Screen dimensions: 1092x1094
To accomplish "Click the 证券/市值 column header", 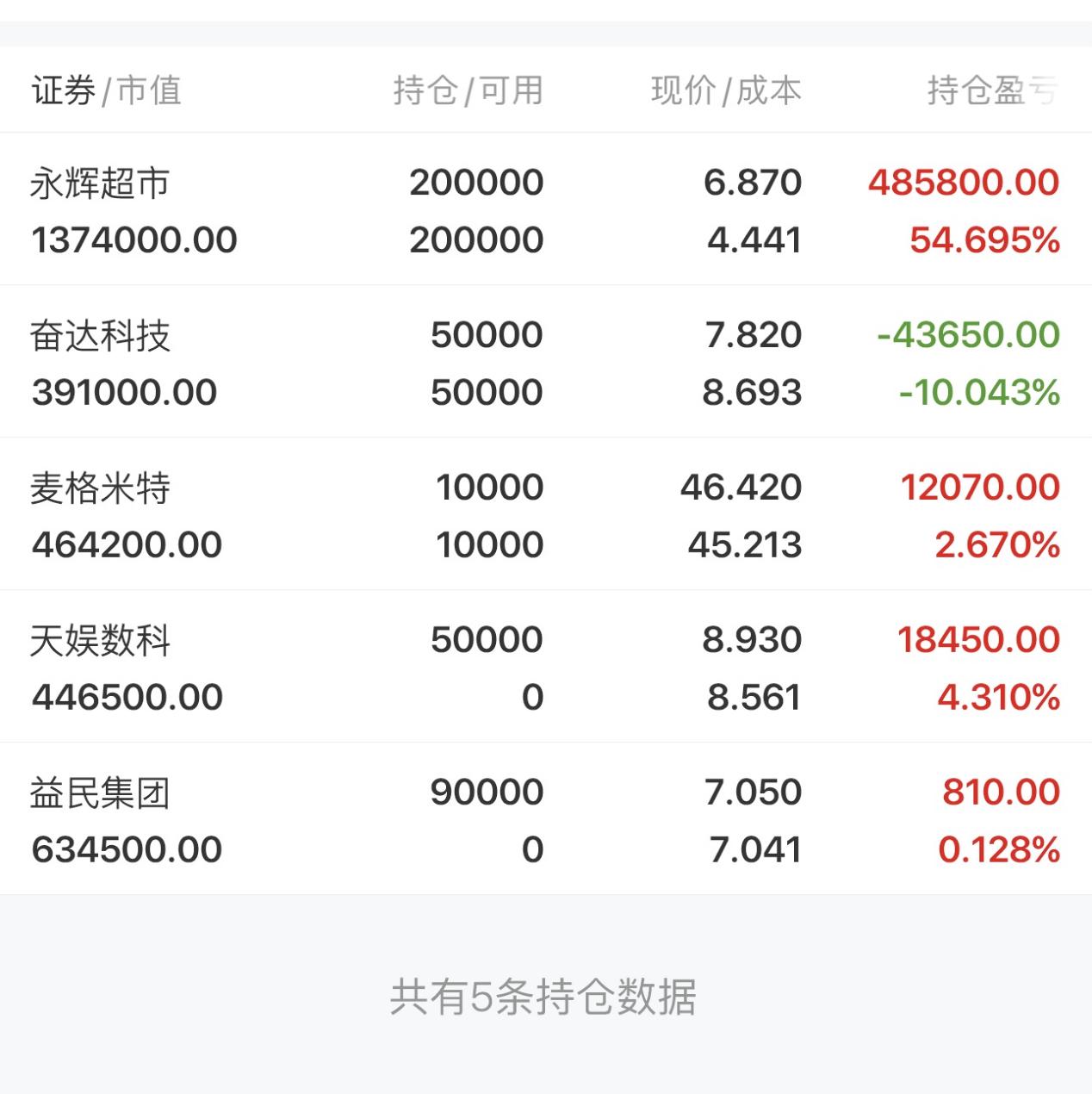I will [105, 89].
